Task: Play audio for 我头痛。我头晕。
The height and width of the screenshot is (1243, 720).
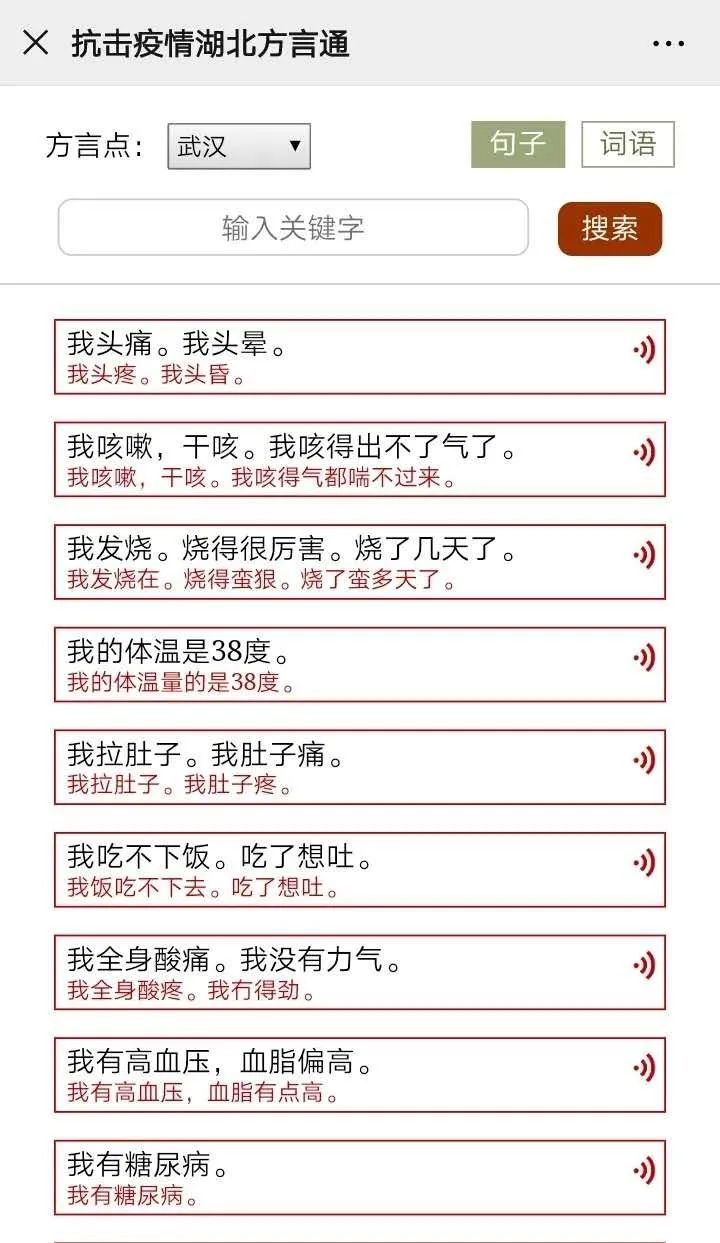Action: point(644,349)
